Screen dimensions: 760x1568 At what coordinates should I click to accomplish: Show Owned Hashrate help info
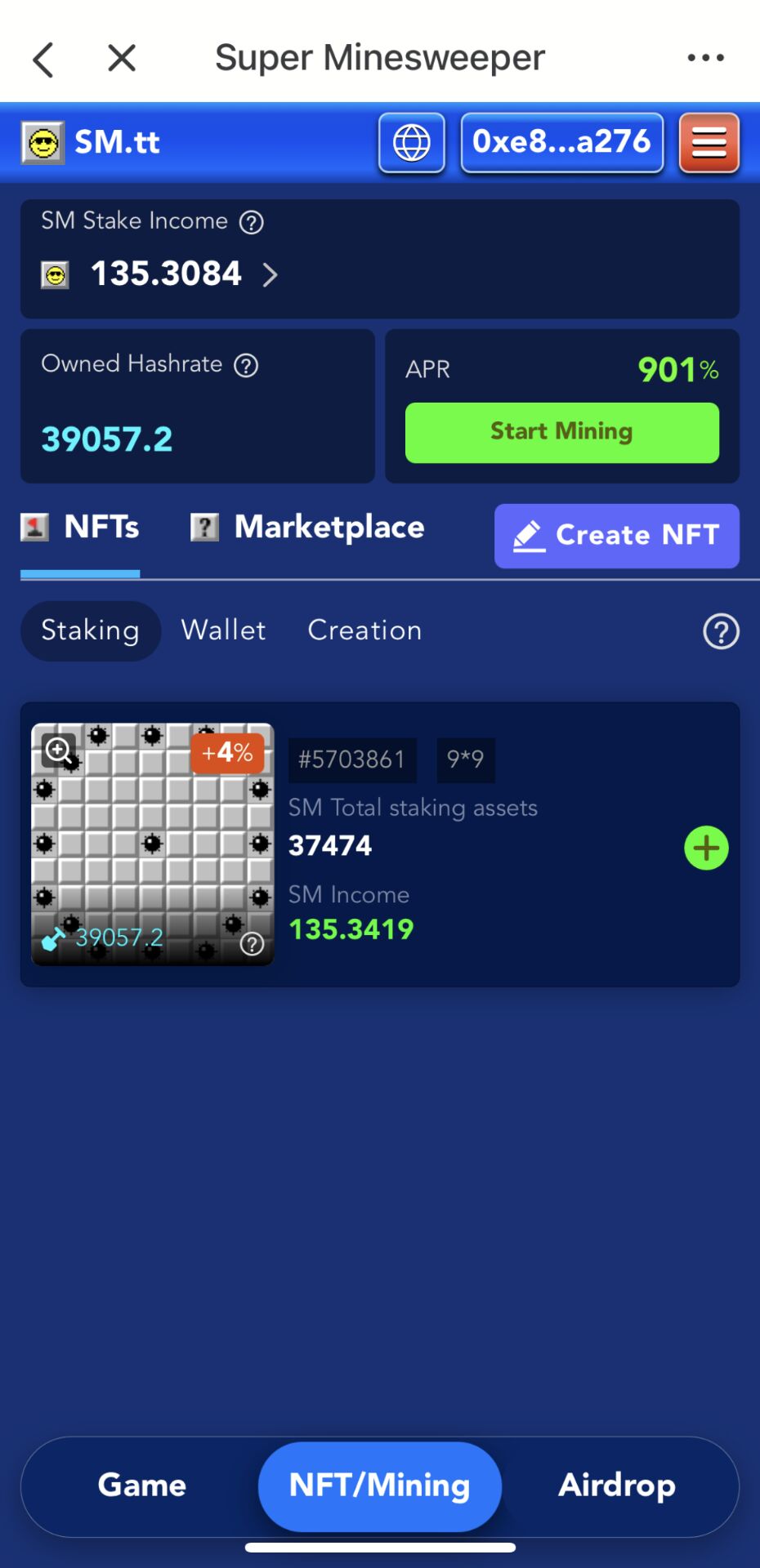click(x=246, y=365)
